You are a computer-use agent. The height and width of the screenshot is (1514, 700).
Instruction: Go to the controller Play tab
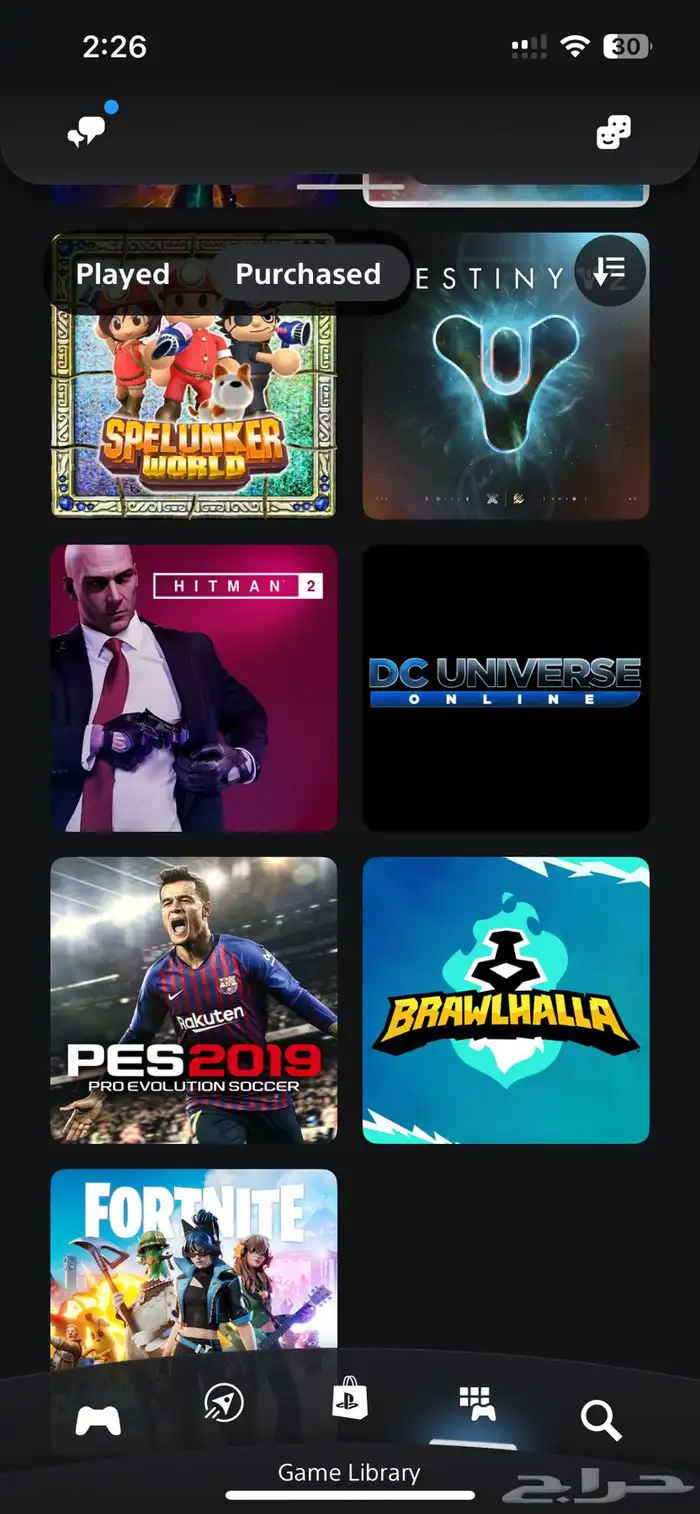(98, 1420)
